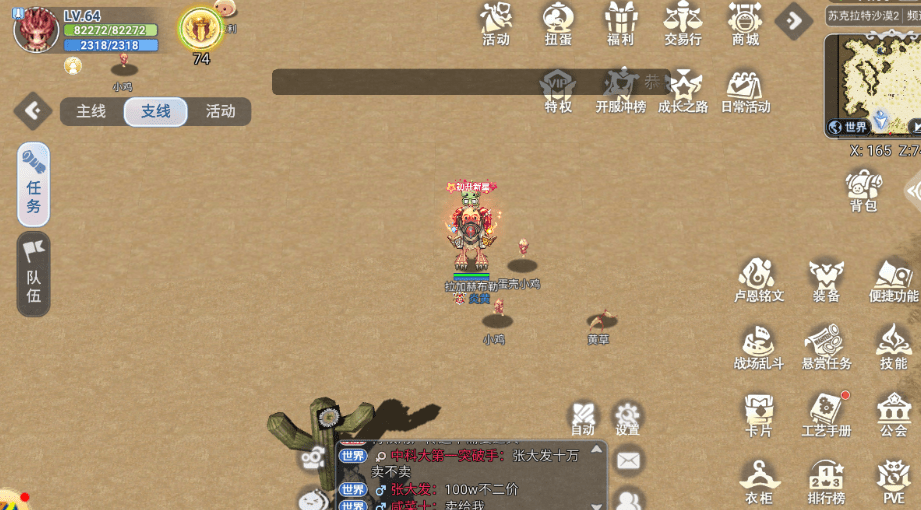
Task: Open the 设置 settings gear
Action: tap(627, 418)
